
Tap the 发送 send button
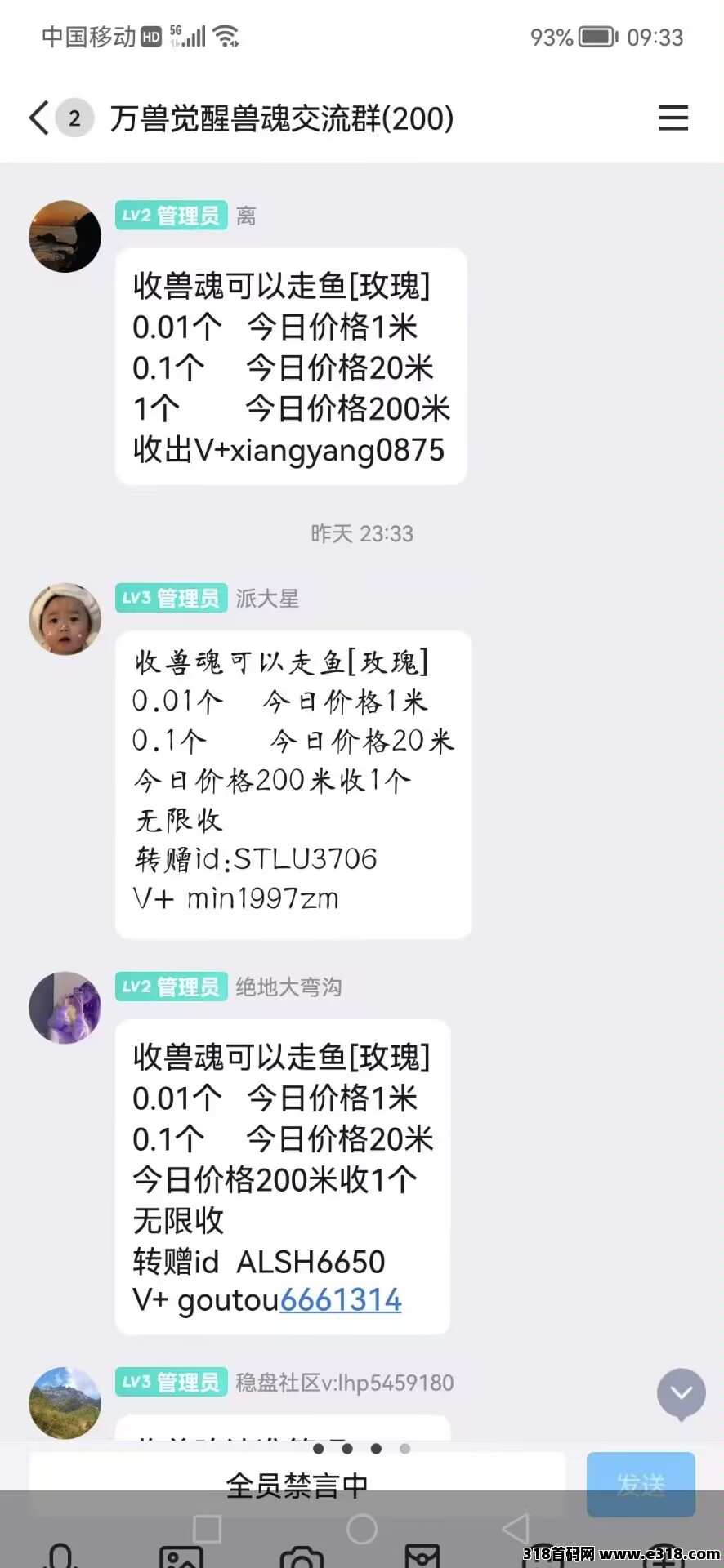point(641,1483)
